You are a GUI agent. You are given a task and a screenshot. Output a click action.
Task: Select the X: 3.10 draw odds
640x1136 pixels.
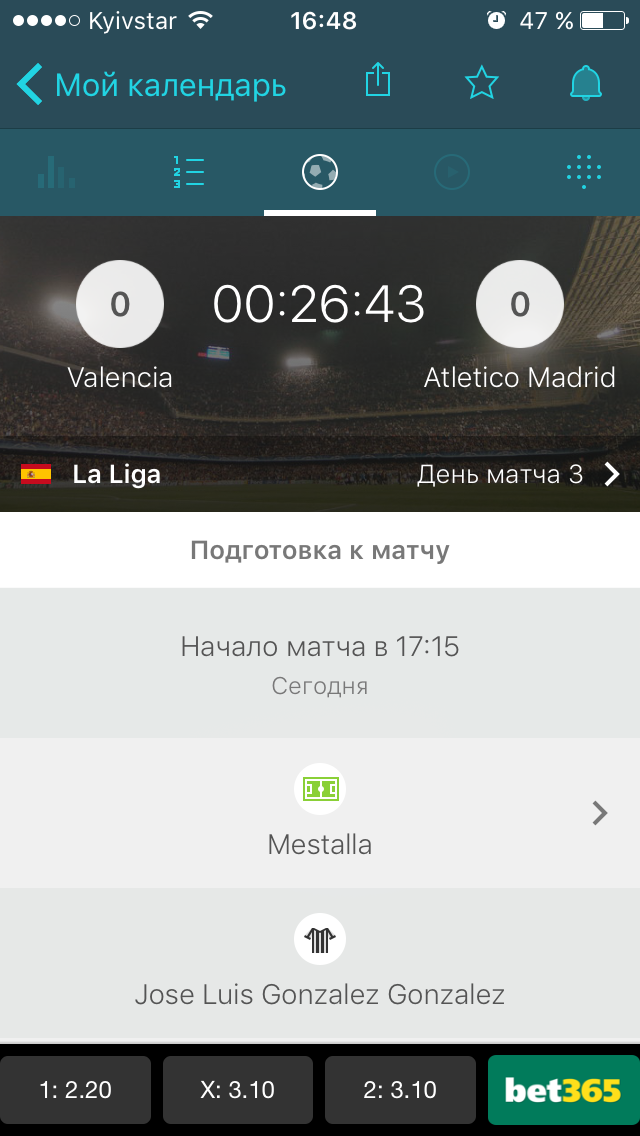[238, 1090]
